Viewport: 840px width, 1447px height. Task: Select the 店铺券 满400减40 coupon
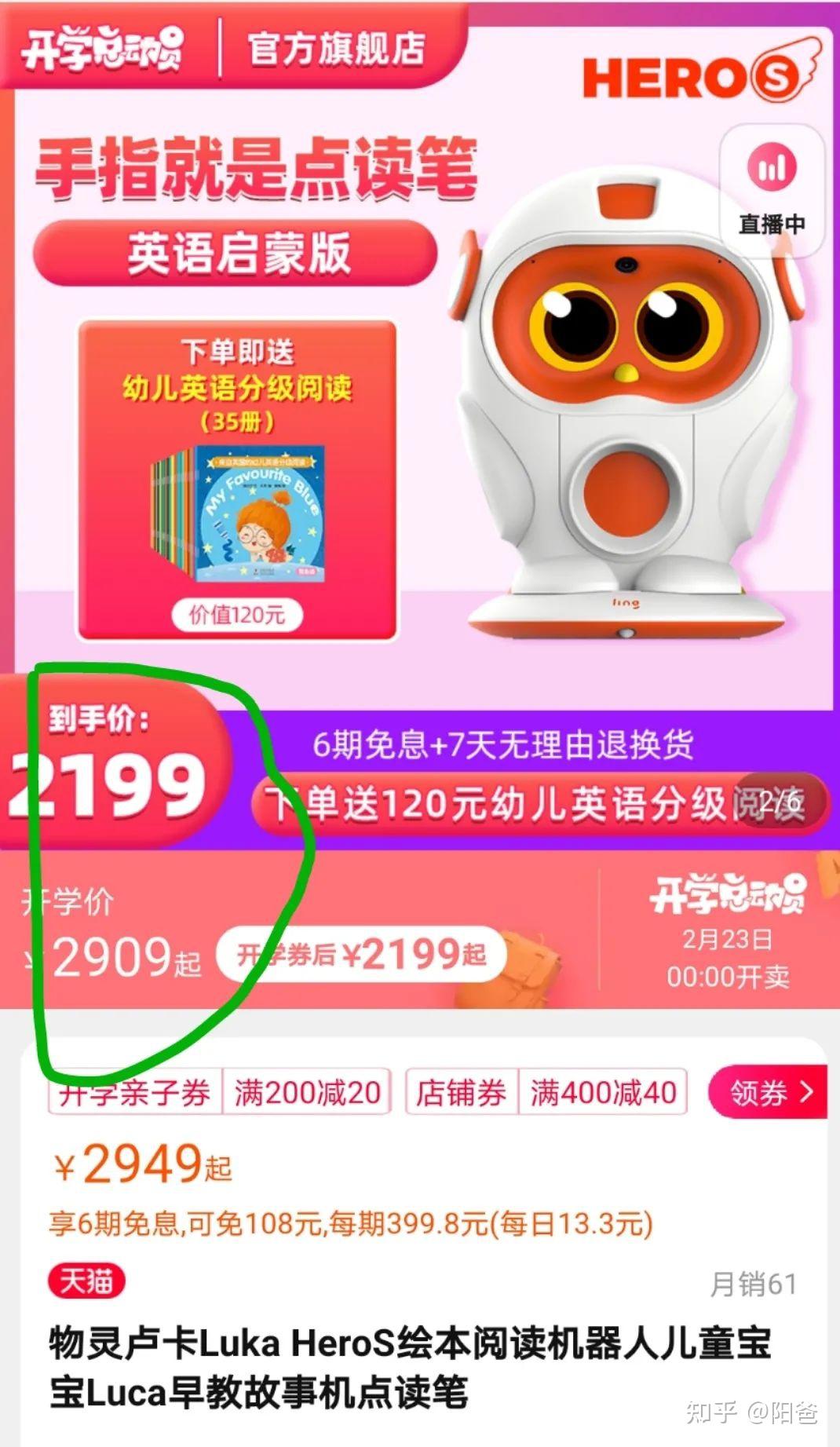coord(546,1092)
